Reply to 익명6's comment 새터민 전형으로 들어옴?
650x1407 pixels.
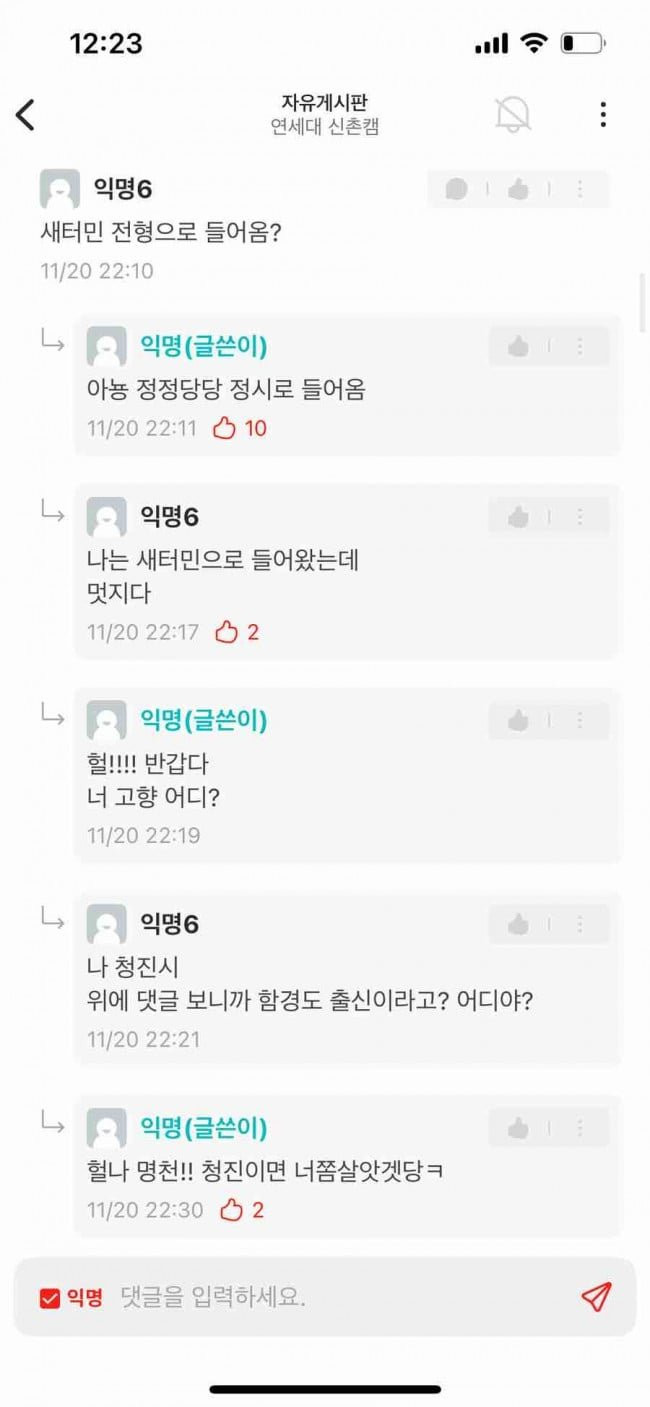click(x=457, y=189)
